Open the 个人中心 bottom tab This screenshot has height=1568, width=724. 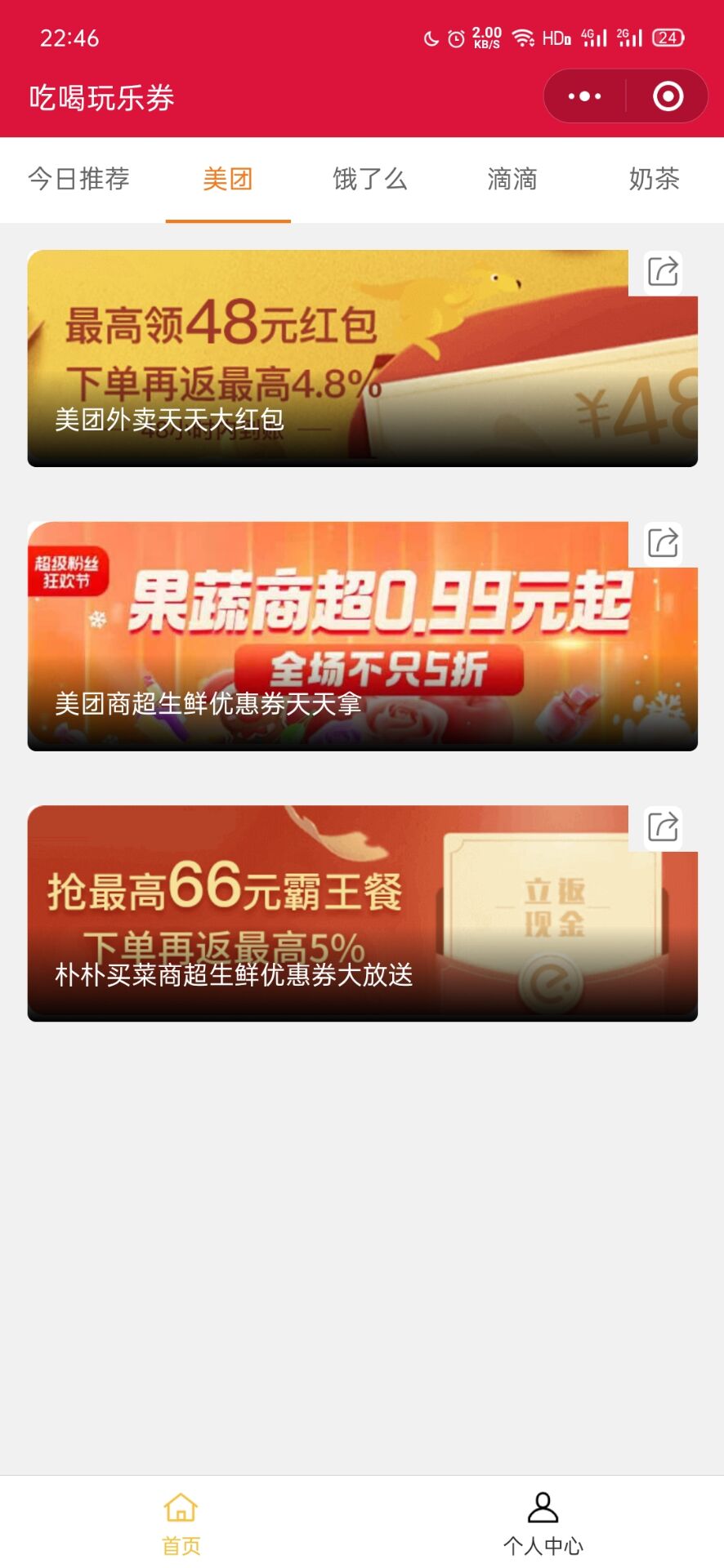[543, 1522]
